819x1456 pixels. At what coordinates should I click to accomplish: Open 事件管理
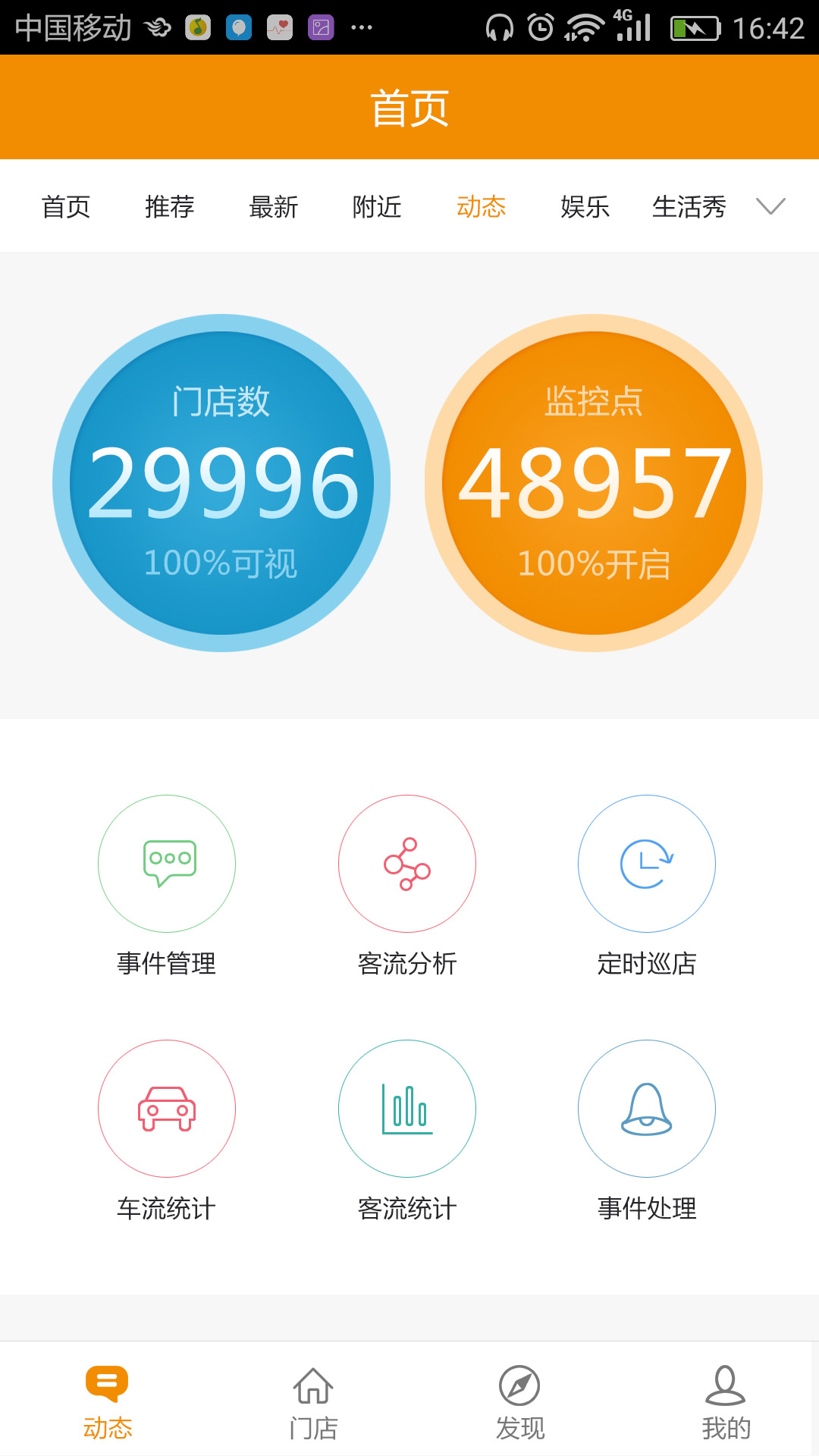click(x=167, y=886)
